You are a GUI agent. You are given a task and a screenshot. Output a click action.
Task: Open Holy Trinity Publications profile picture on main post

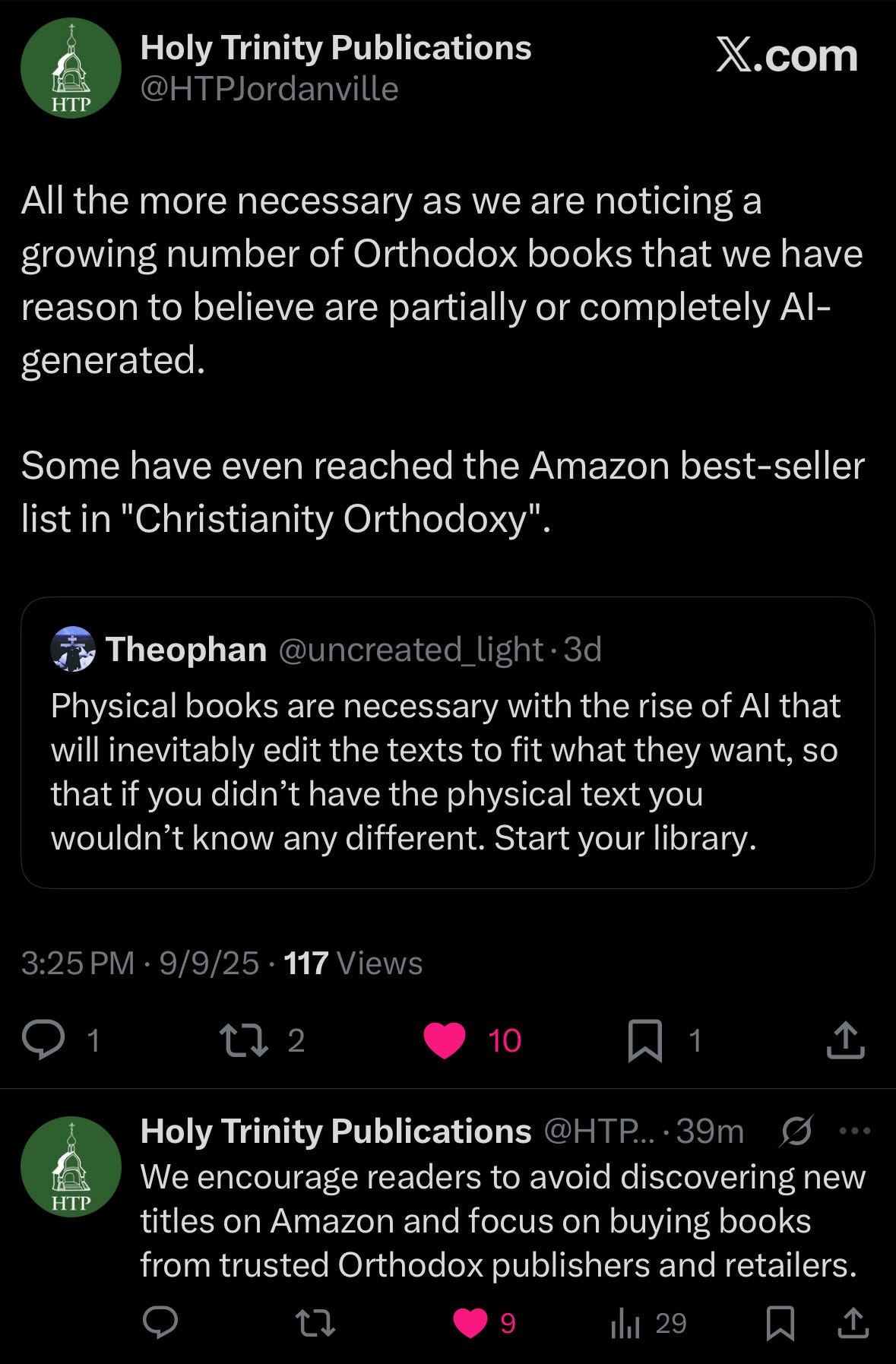coord(71,68)
